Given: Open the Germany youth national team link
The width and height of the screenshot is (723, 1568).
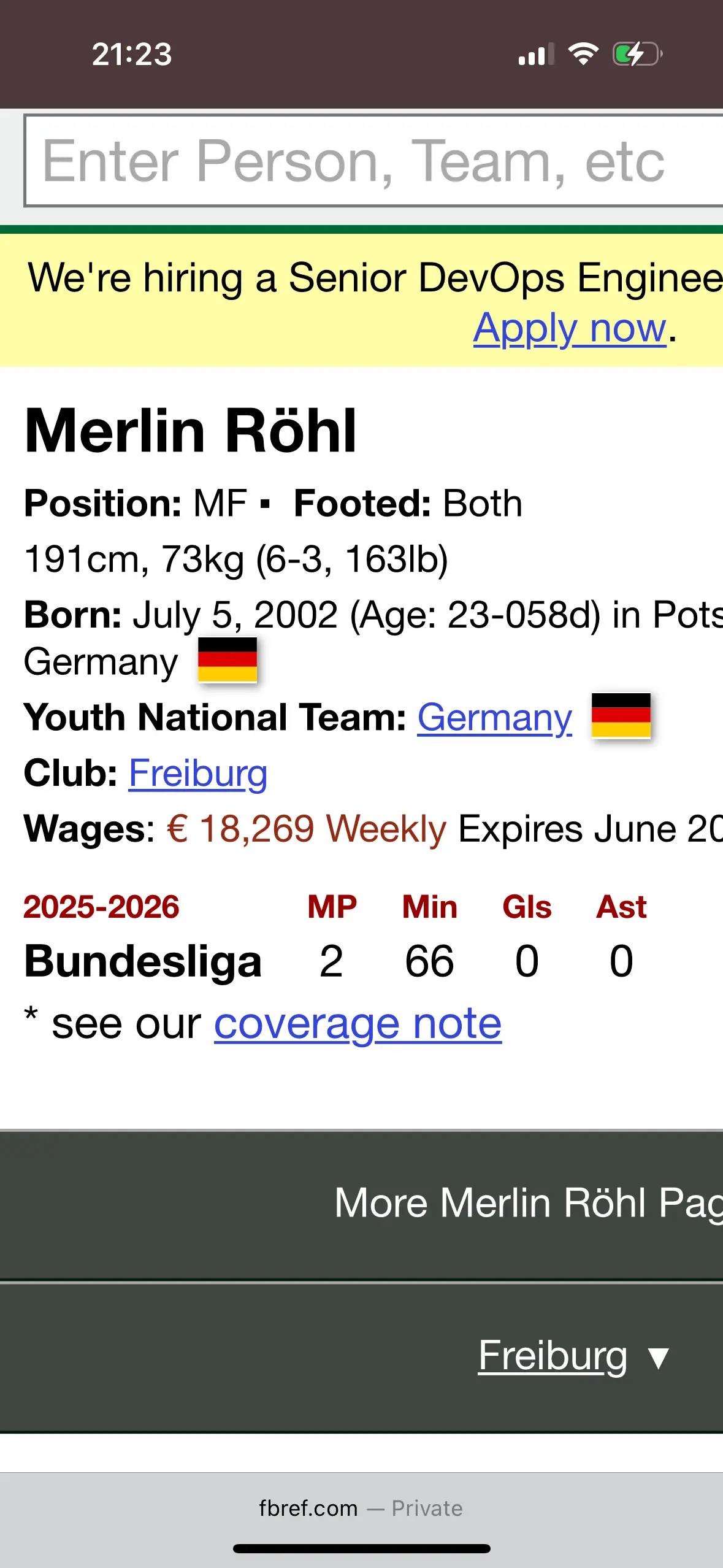Looking at the screenshot, I should [494, 717].
